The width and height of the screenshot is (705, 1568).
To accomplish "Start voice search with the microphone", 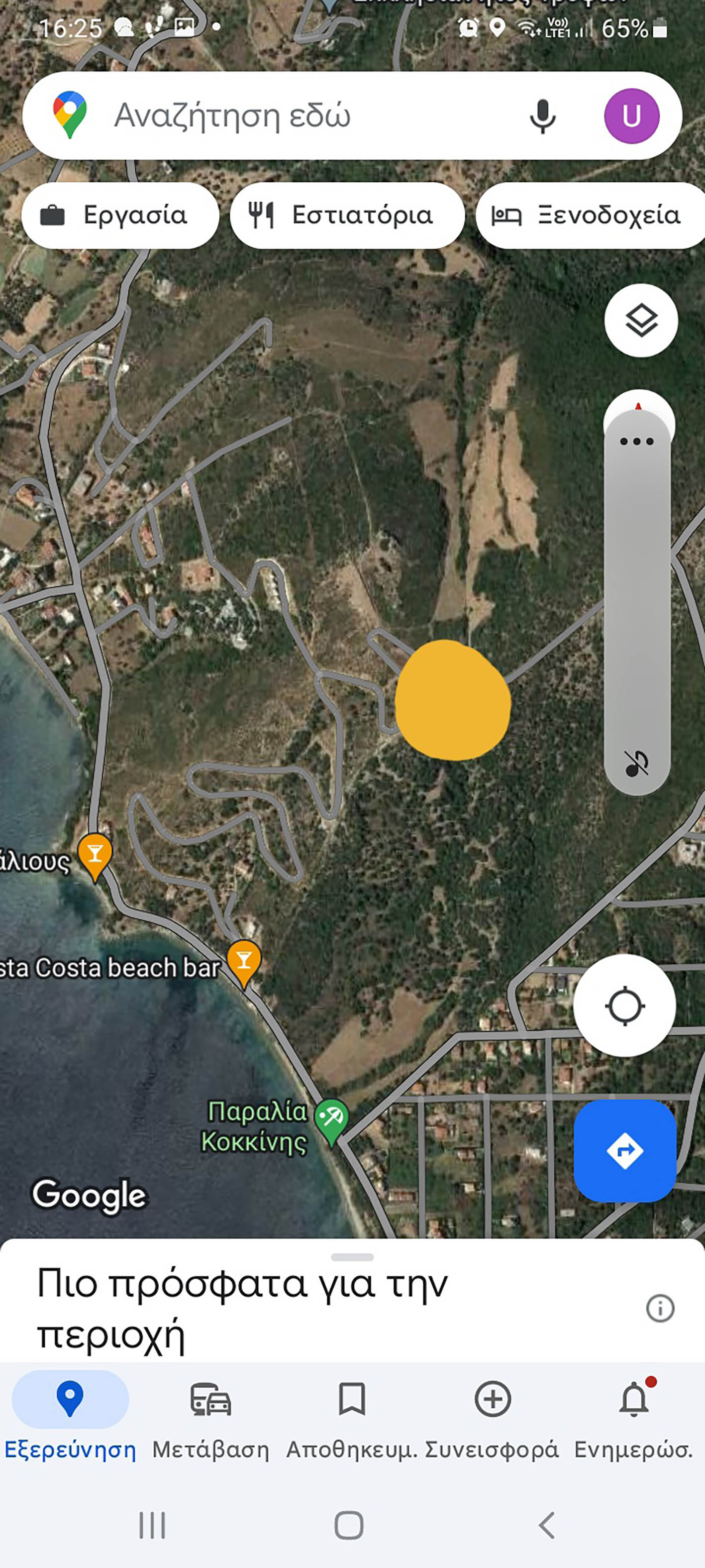I will pos(542,115).
